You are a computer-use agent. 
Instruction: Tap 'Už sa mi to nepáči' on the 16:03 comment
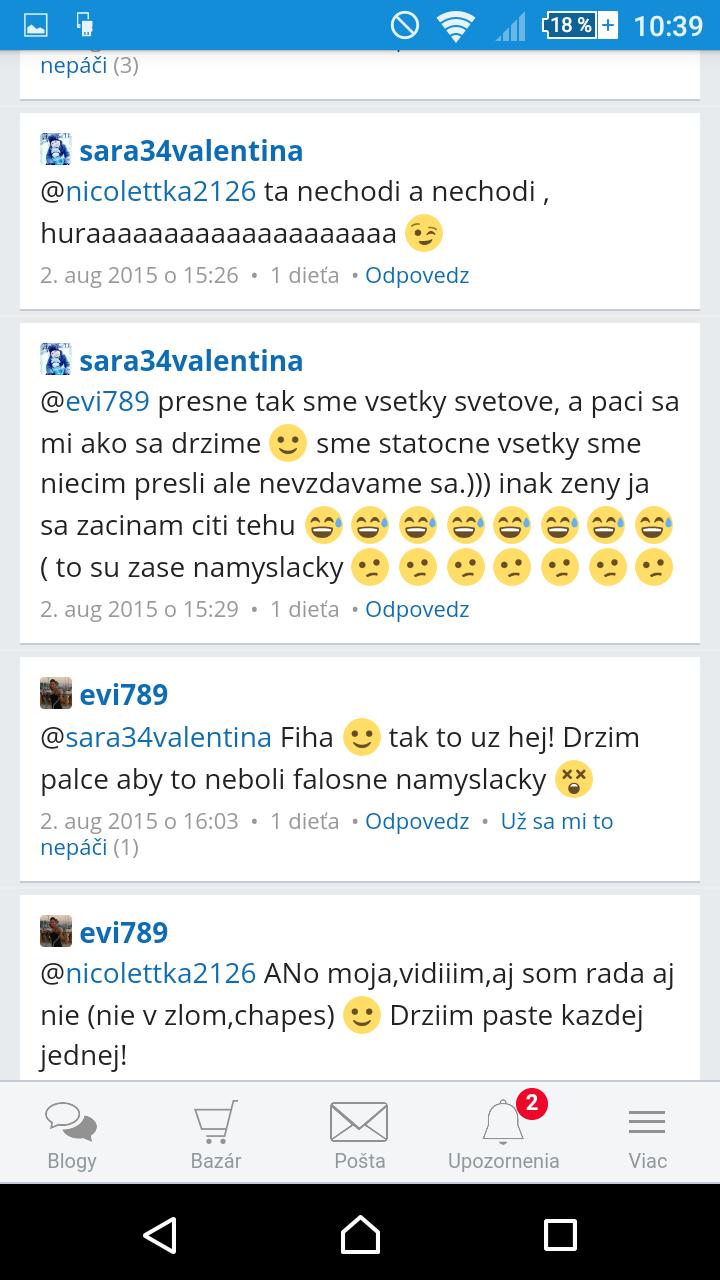pos(556,821)
